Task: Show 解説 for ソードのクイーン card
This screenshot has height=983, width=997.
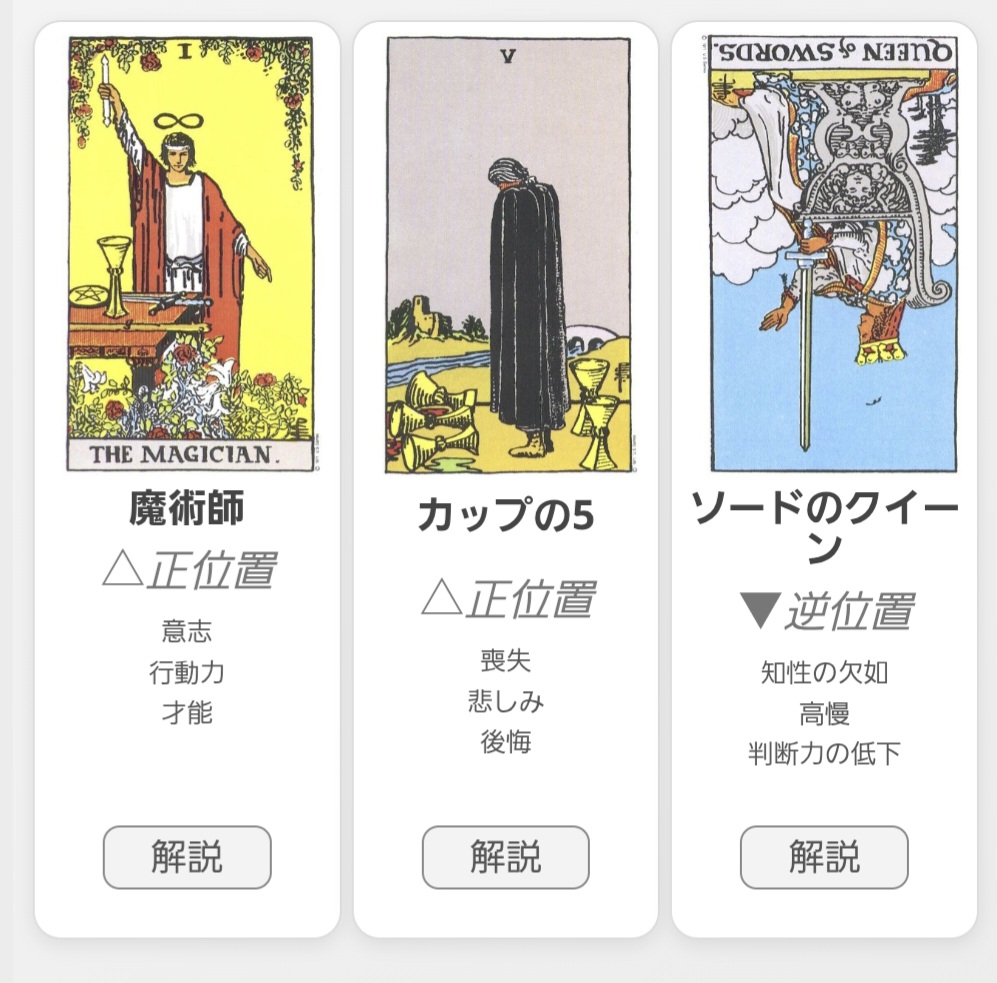Action: click(824, 857)
